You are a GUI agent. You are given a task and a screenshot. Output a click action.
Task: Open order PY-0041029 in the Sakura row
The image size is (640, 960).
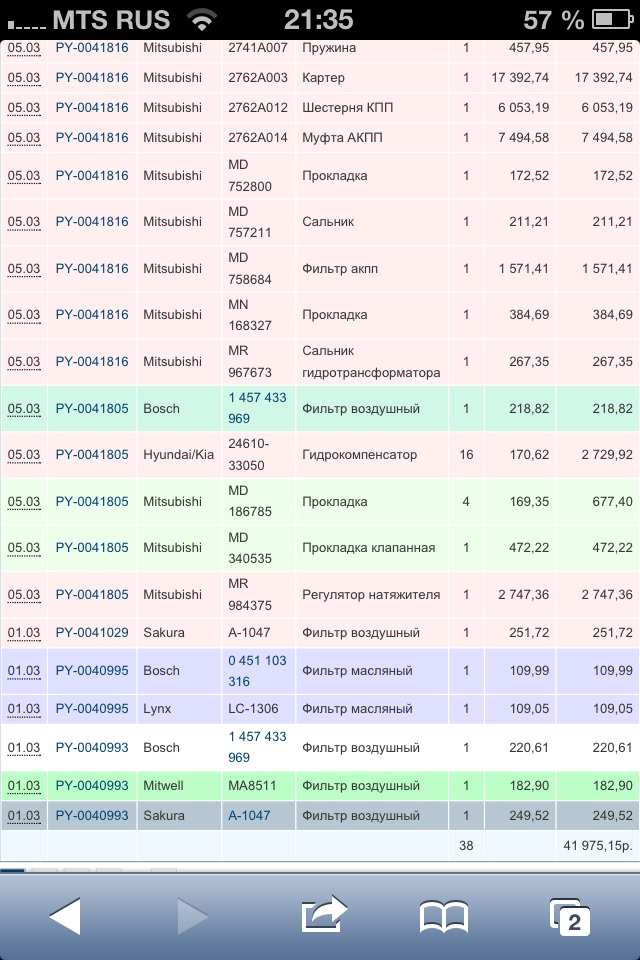point(92,633)
